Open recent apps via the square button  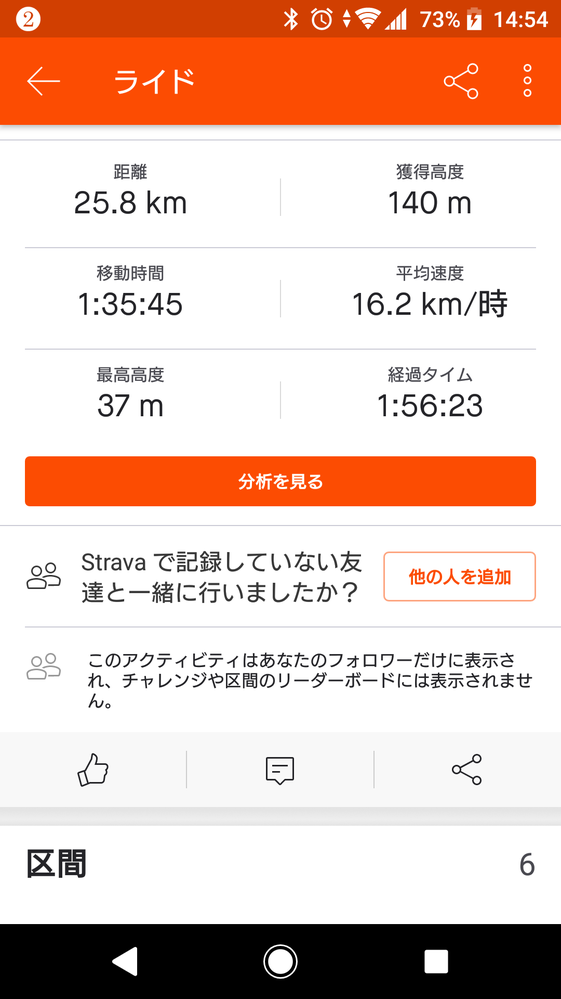point(436,961)
